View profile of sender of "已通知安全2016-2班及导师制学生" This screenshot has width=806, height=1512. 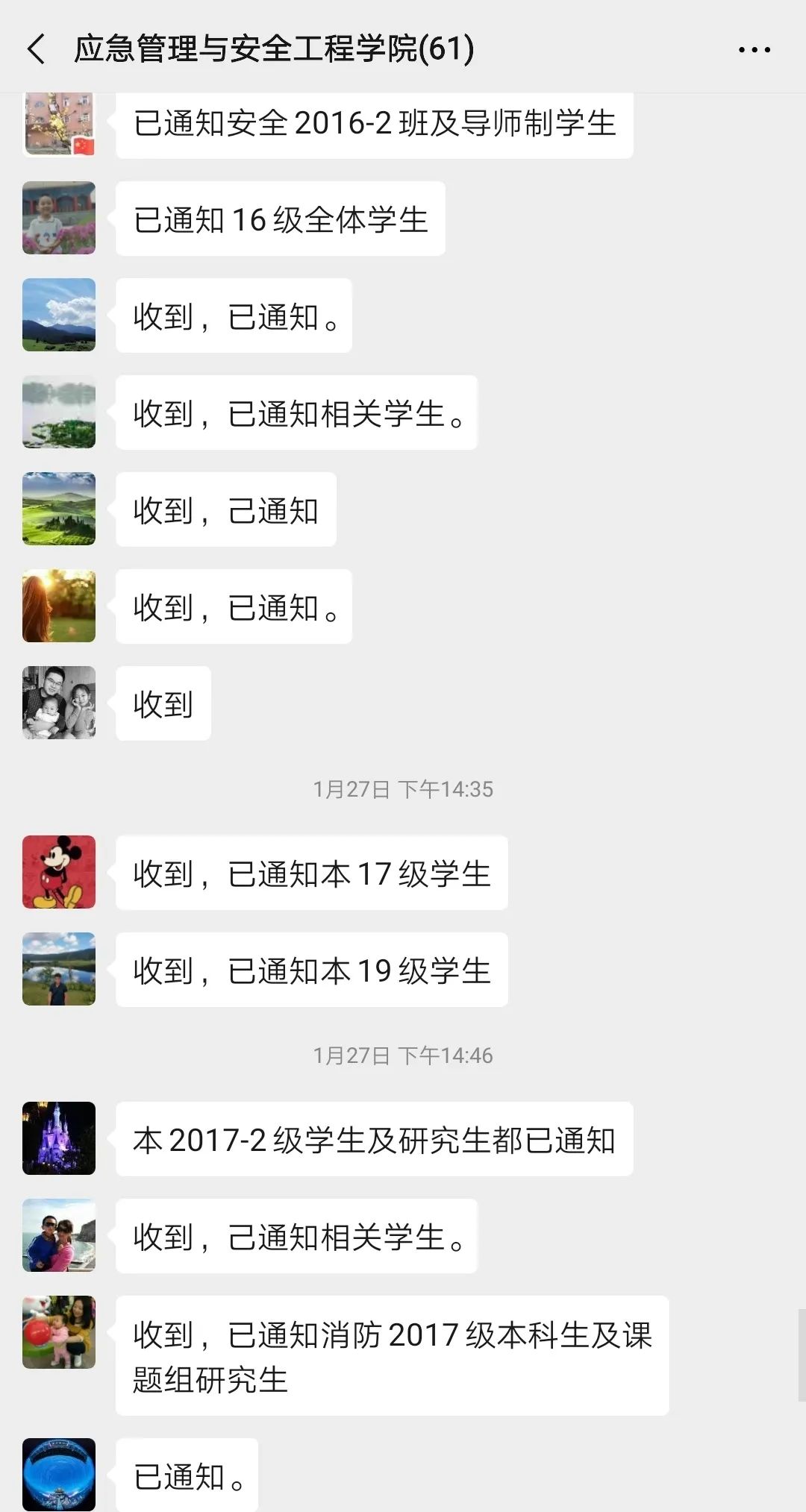59,123
